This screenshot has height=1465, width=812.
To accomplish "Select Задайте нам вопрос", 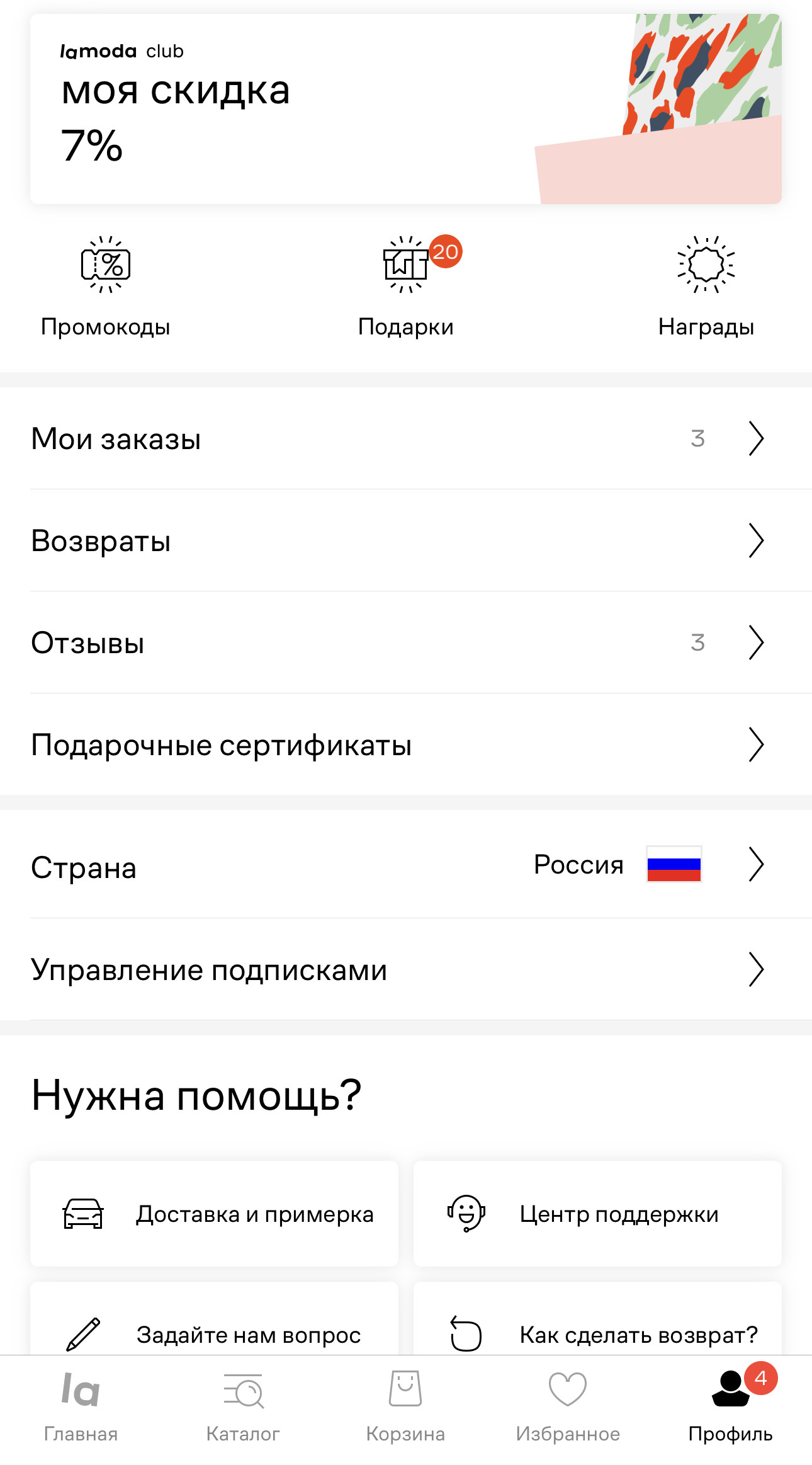I will tap(214, 1326).
